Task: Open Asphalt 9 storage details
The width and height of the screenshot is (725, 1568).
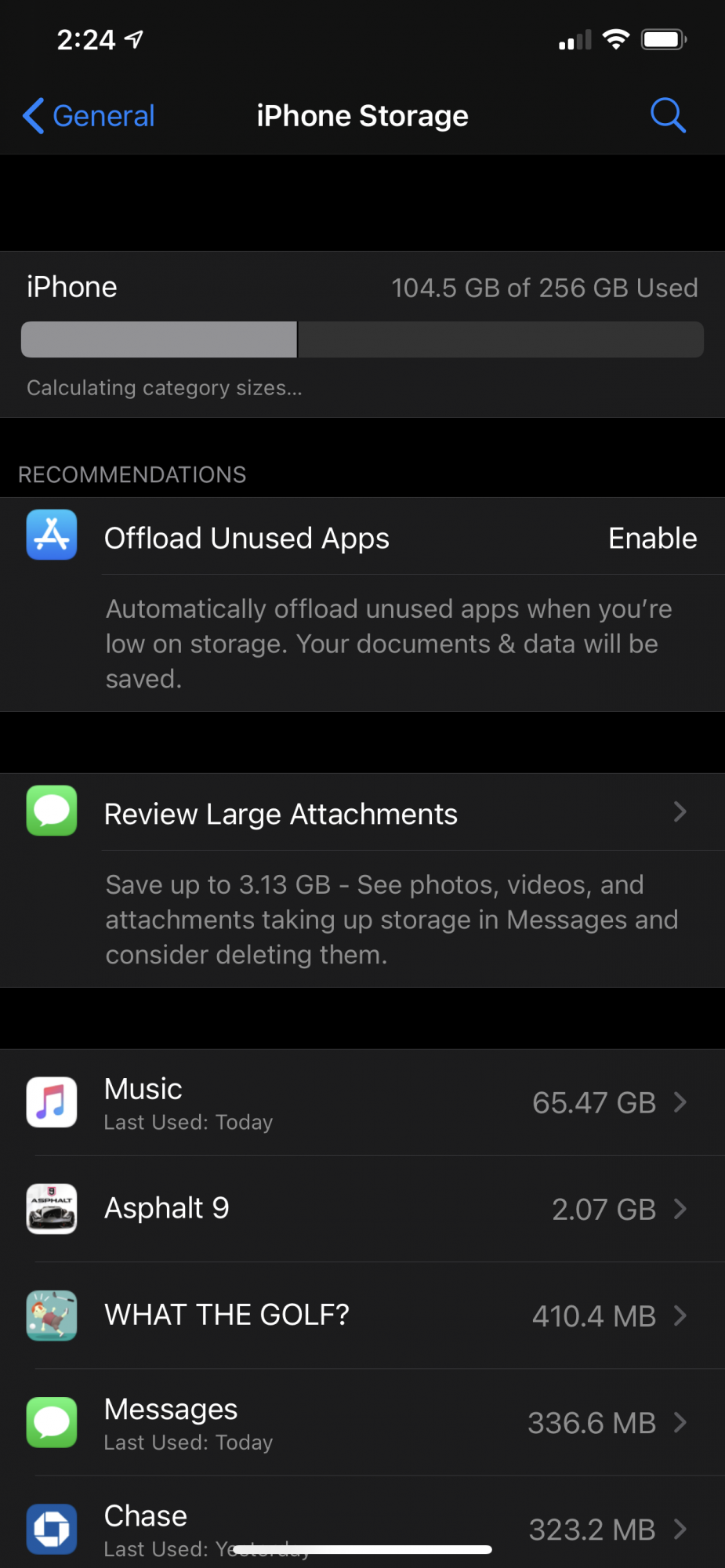Action: click(362, 1209)
